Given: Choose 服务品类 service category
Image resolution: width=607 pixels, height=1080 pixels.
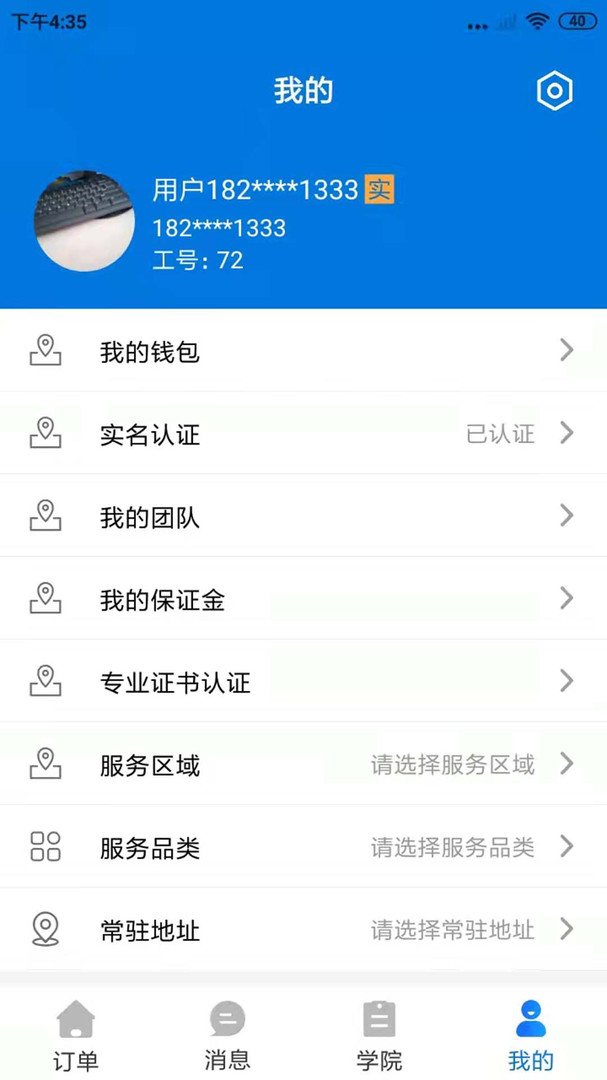Looking at the screenshot, I should (x=303, y=847).
